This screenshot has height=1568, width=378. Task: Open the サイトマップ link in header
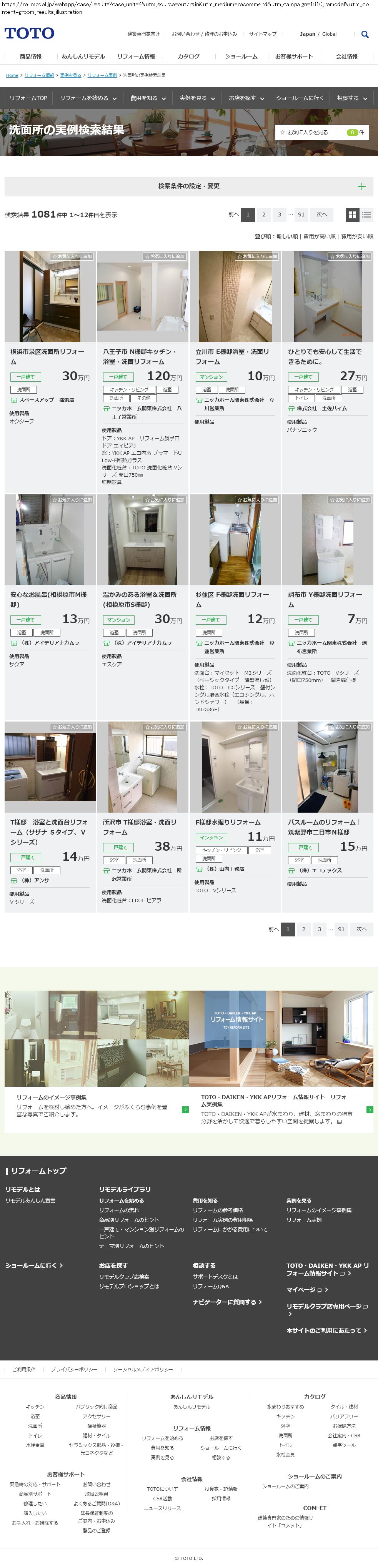262,34
